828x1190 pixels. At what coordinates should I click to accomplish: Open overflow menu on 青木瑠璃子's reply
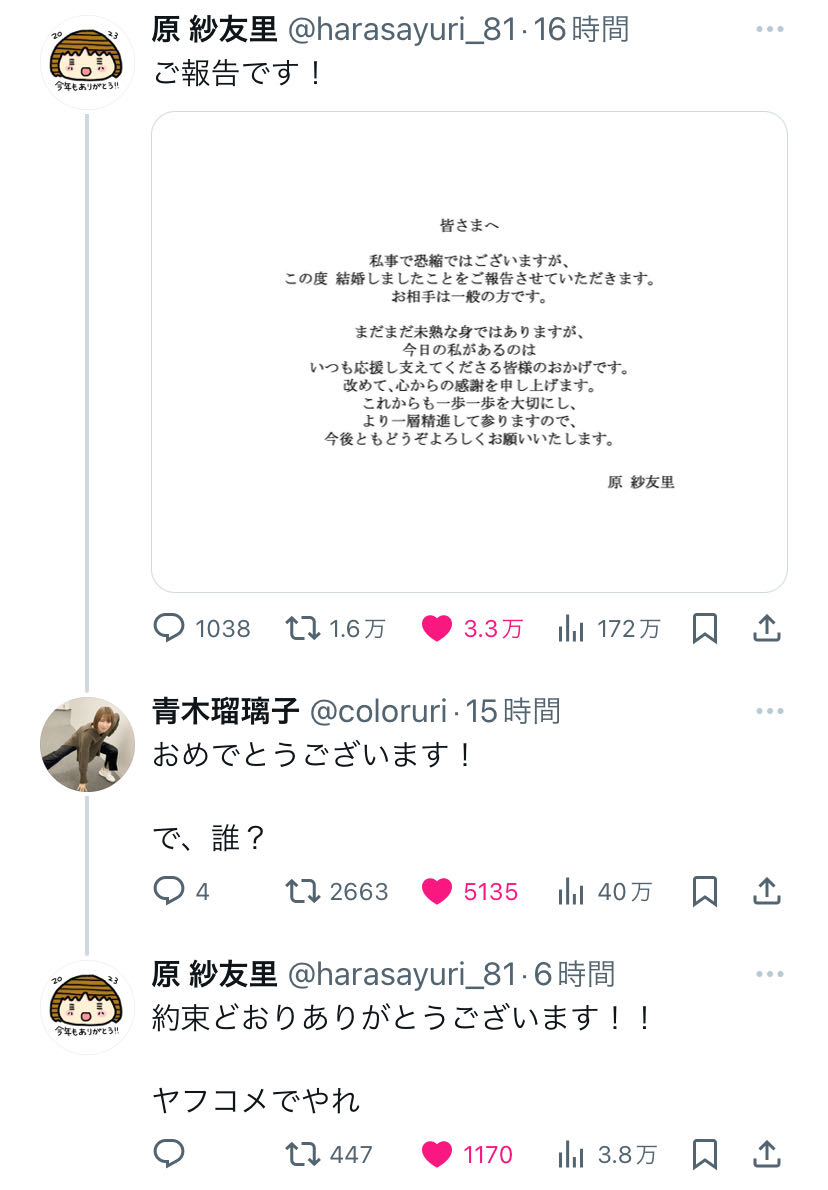pyautogui.click(x=769, y=711)
